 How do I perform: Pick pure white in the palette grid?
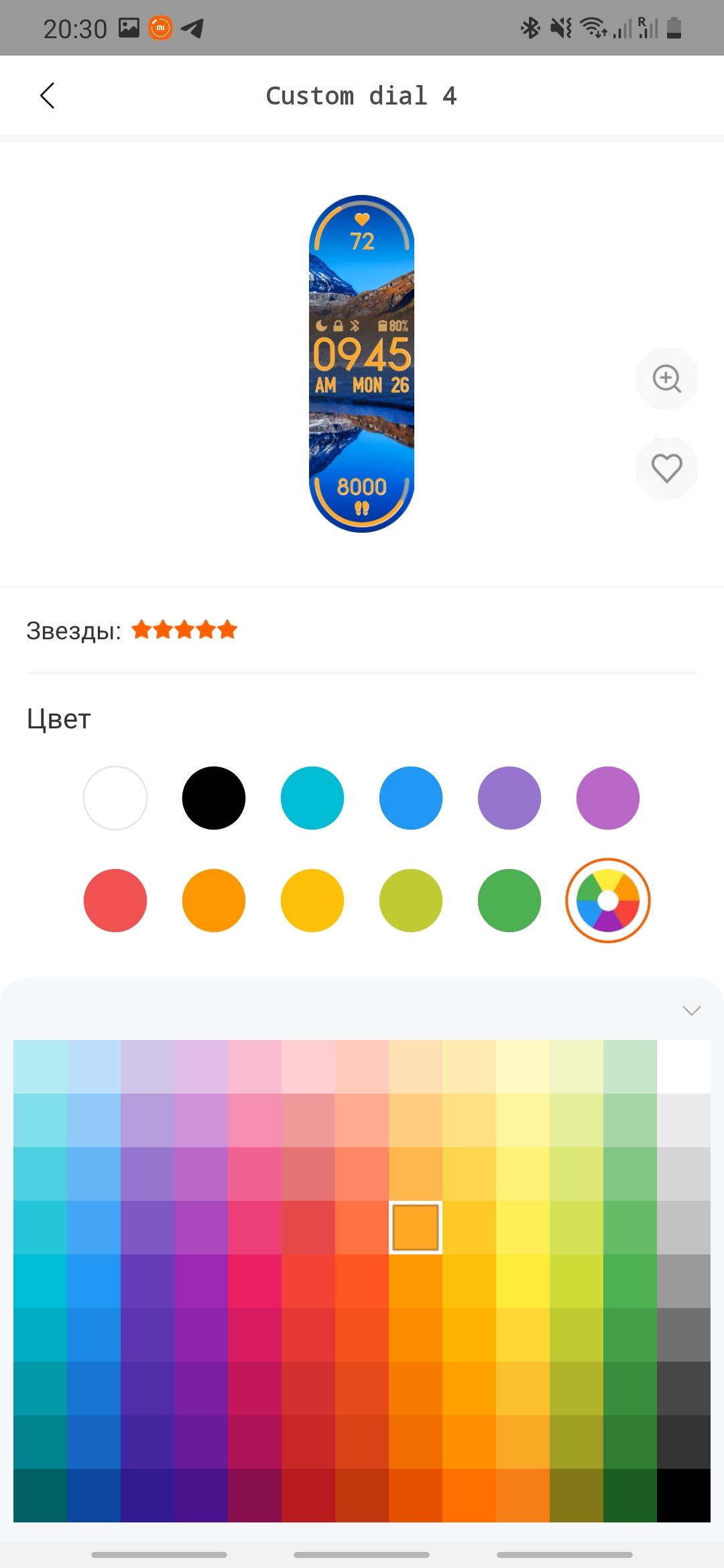[x=684, y=1067]
